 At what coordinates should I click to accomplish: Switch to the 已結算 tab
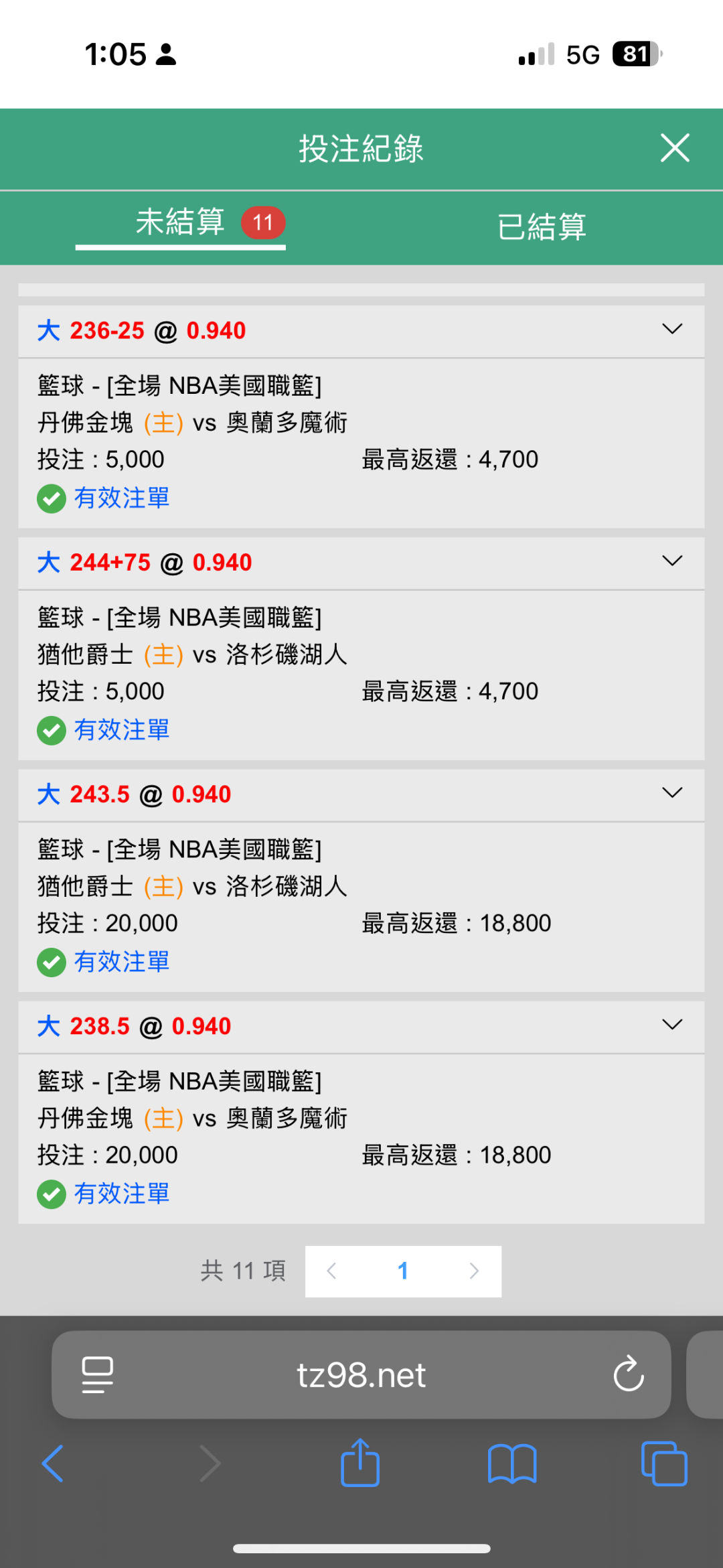(542, 226)
